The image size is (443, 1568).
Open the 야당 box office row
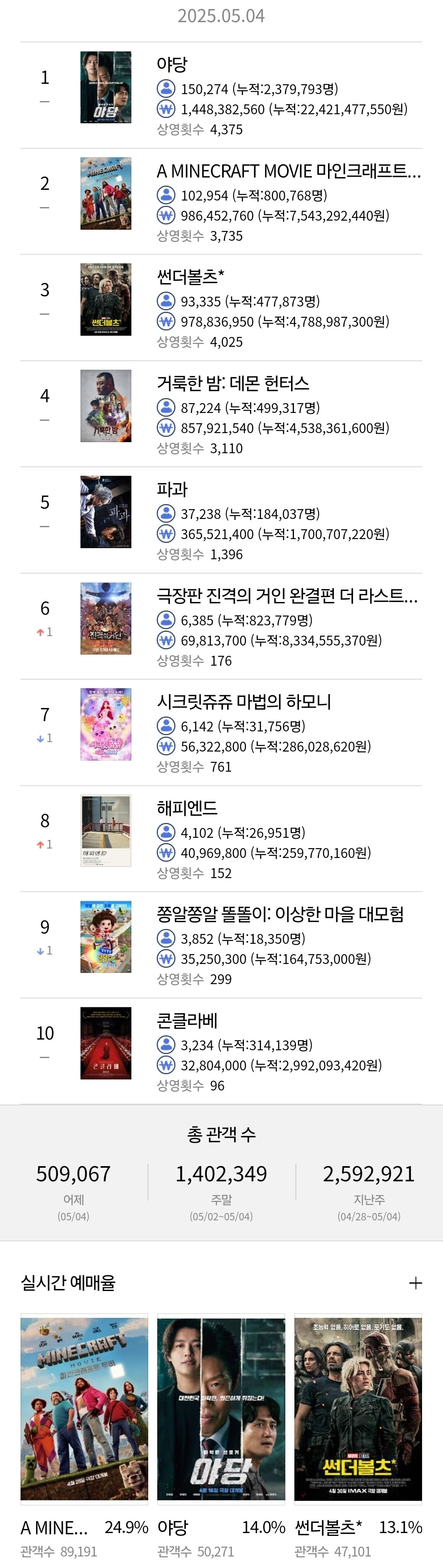coord(172,65)
